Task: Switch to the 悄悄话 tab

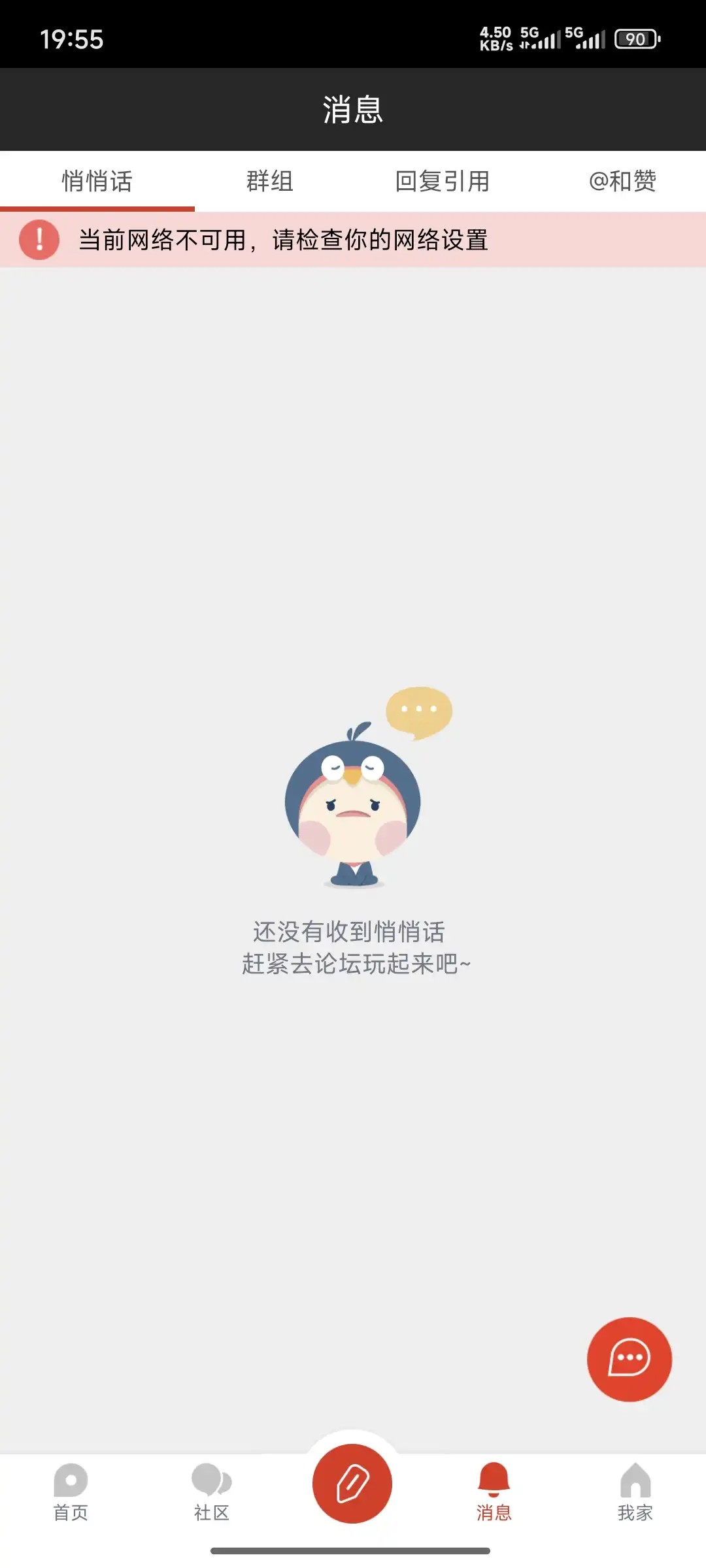Action: click(x=97, y=182)
